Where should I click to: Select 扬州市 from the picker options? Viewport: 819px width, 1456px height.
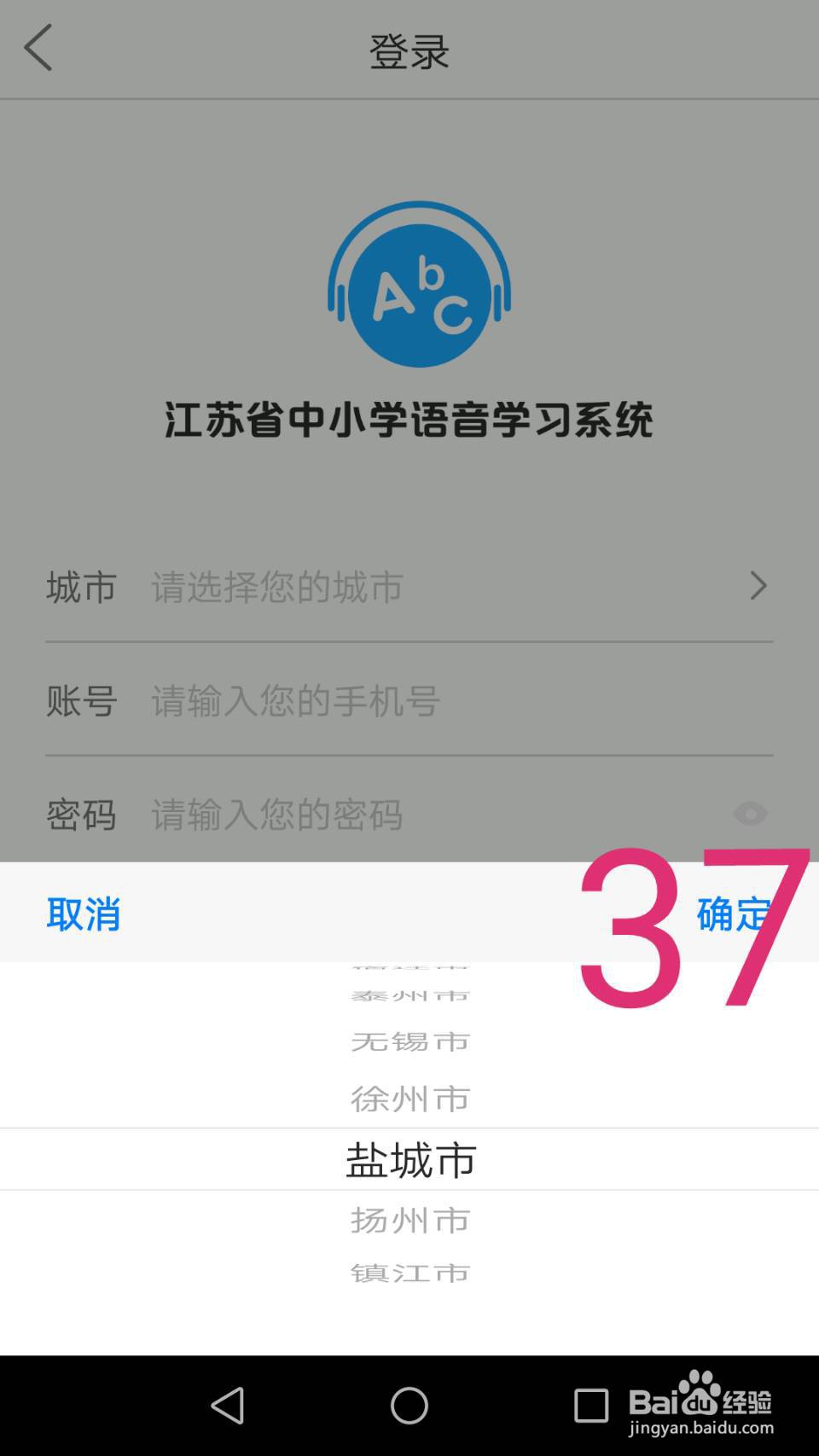pyautogui.click(x=411, y=1220)
